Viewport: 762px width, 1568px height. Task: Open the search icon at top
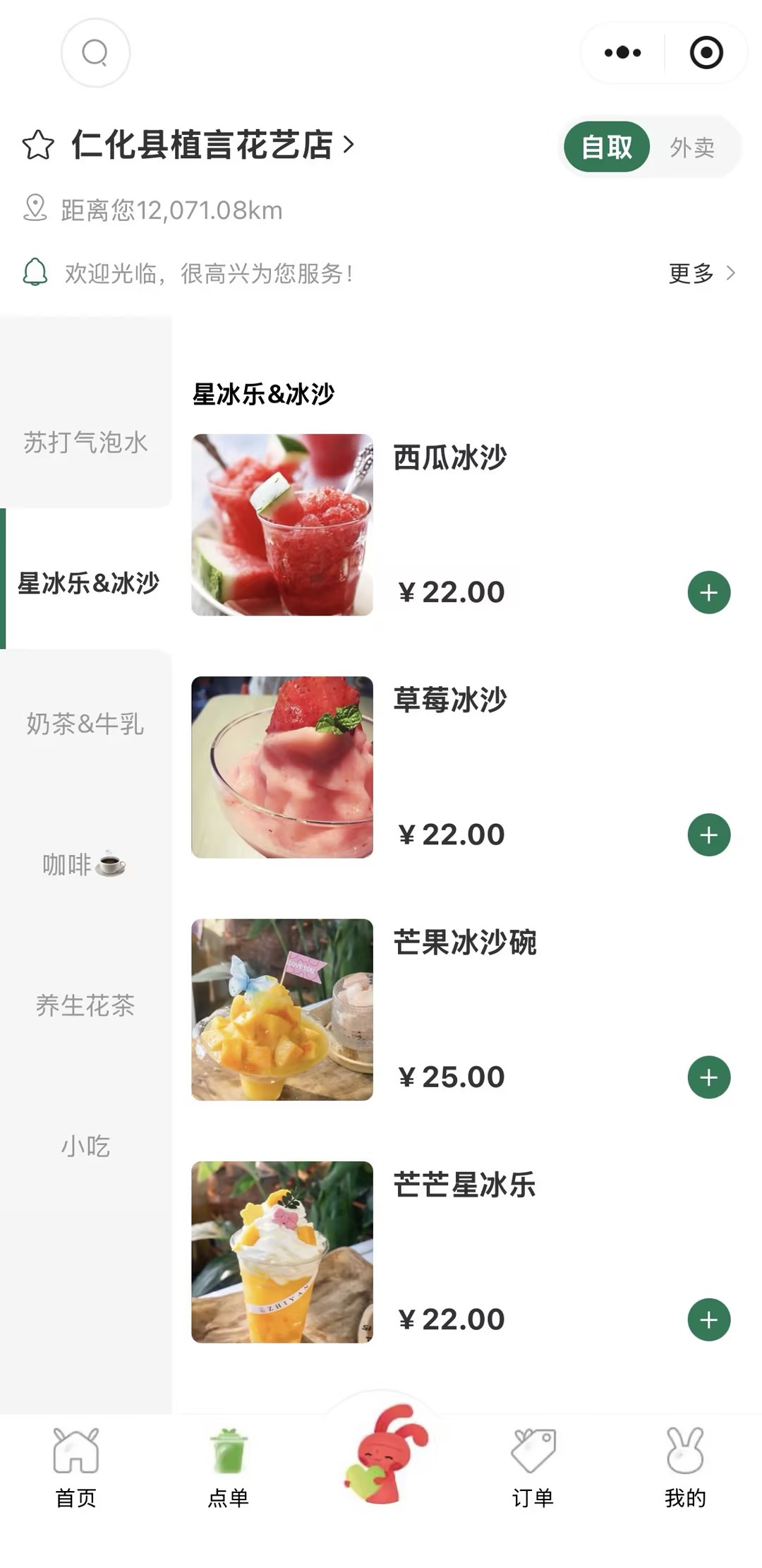[x=95, y=53]
